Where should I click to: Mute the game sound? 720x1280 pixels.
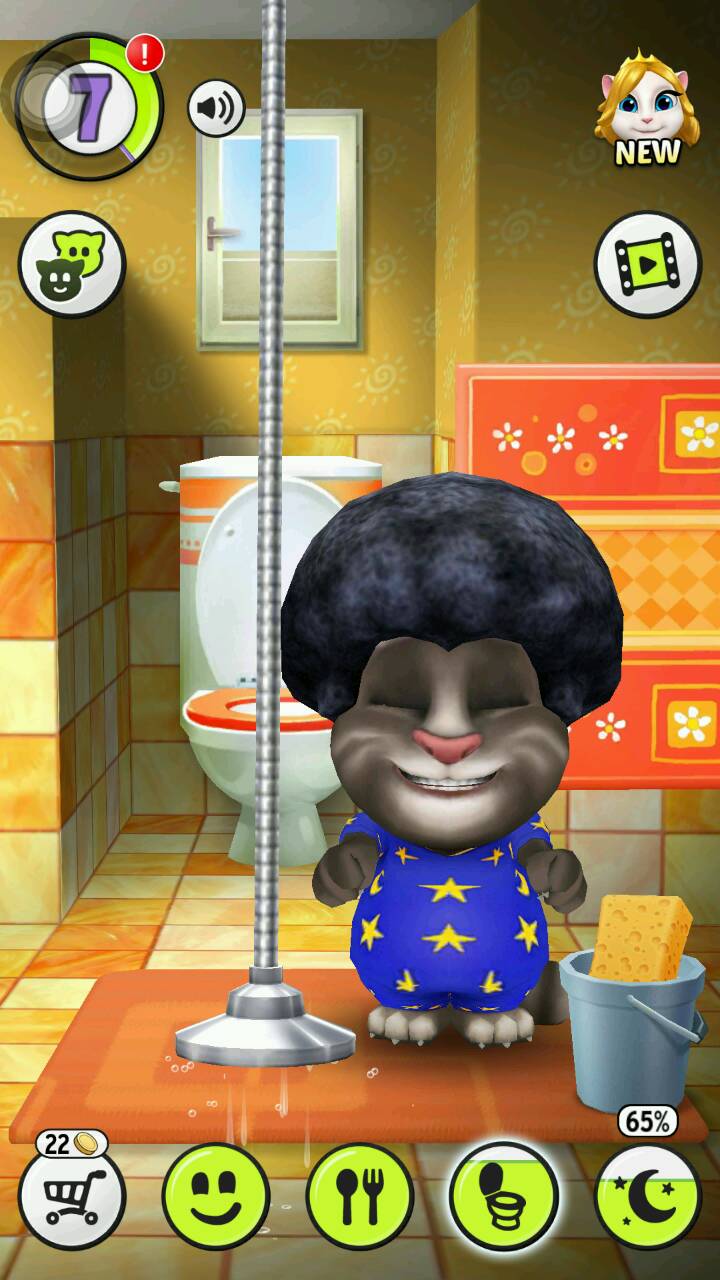point(216,108)
